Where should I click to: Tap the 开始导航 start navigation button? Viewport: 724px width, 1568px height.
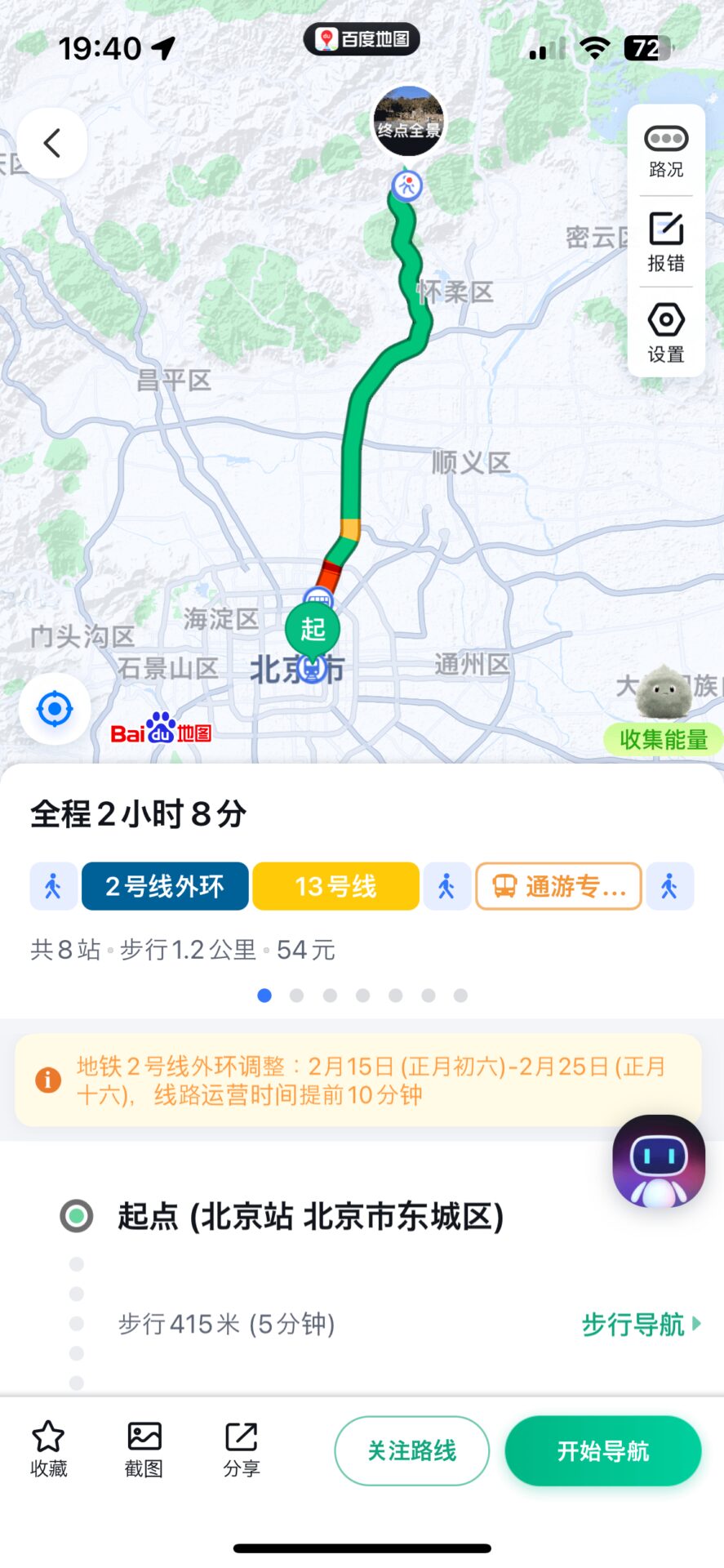603,1451
